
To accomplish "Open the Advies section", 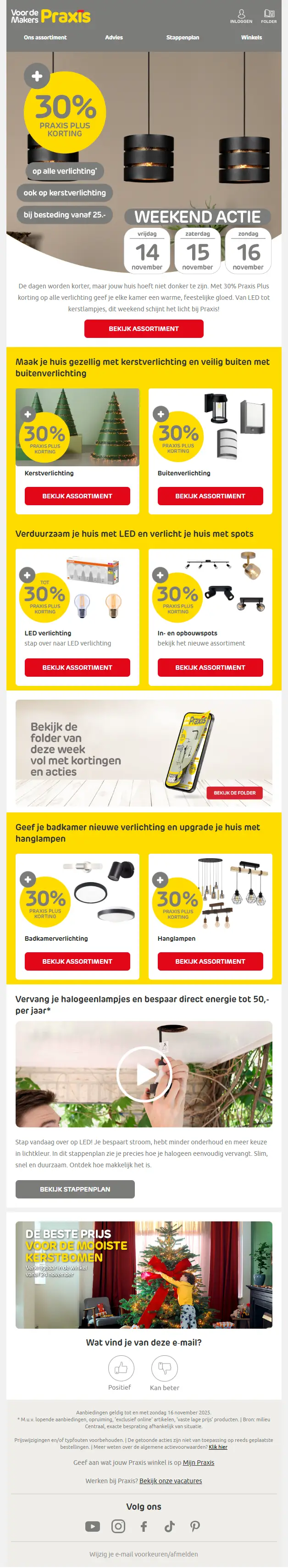I will 114,37.
